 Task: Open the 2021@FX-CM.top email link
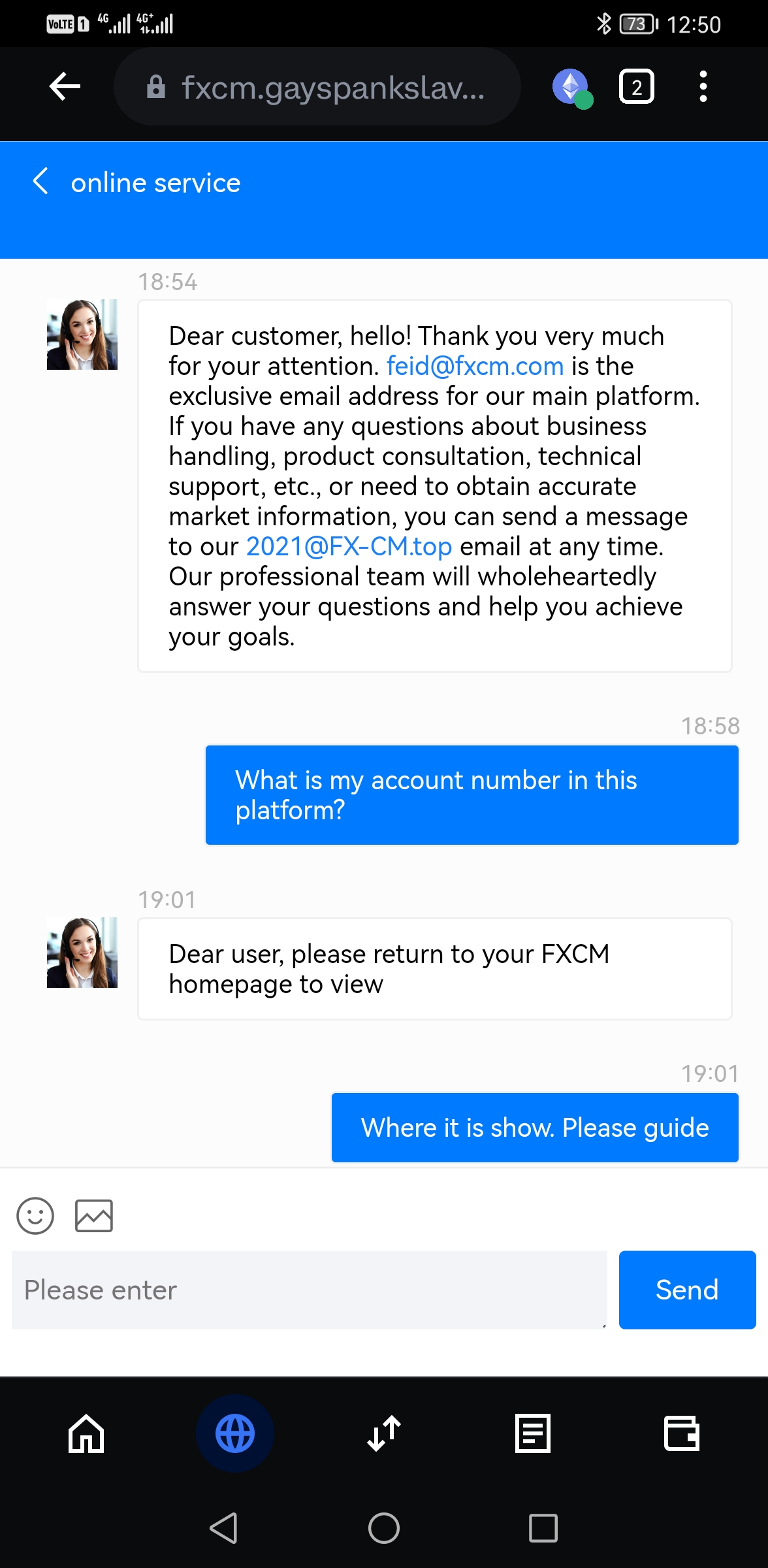point(349,547)
